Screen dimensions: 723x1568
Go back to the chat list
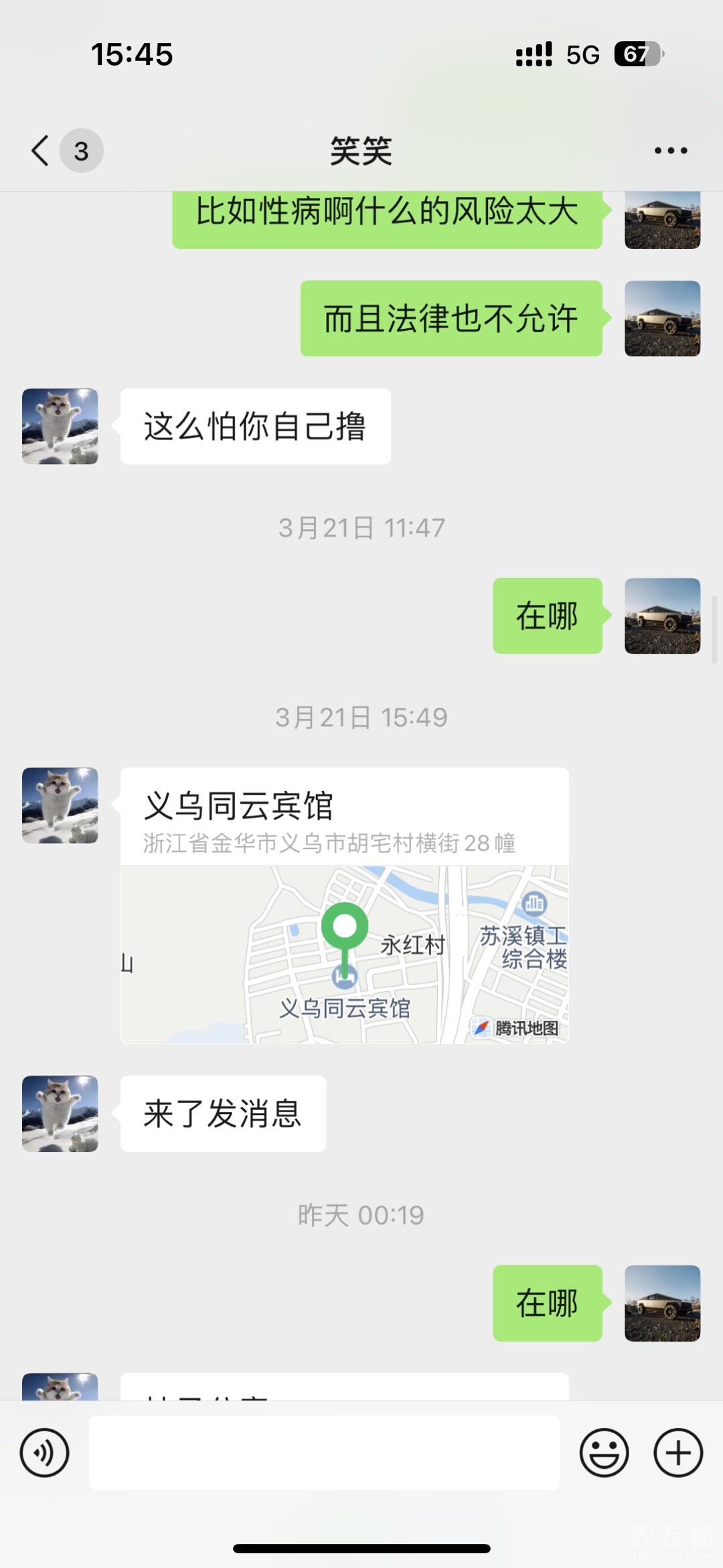click(42, 150)
